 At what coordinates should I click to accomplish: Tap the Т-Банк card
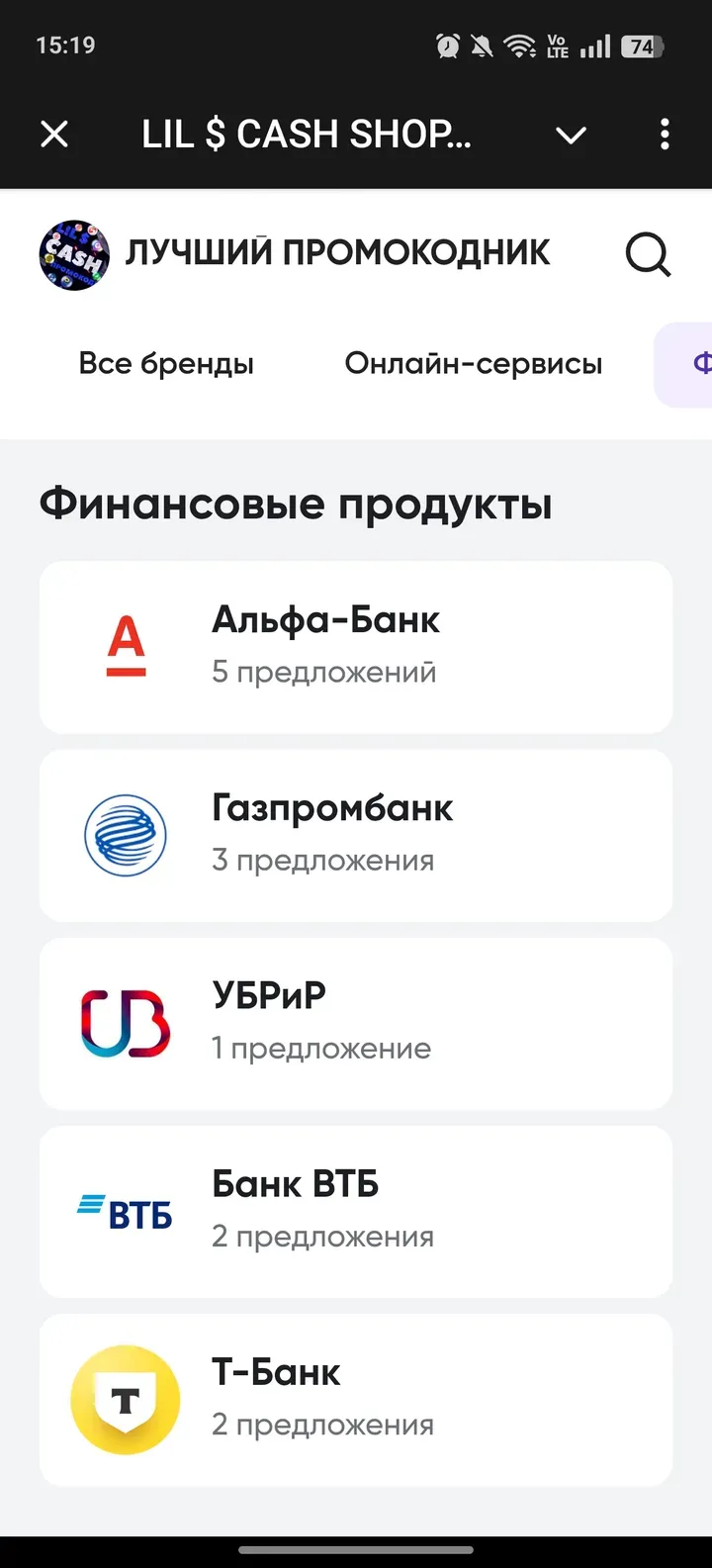click(356, 1399)
